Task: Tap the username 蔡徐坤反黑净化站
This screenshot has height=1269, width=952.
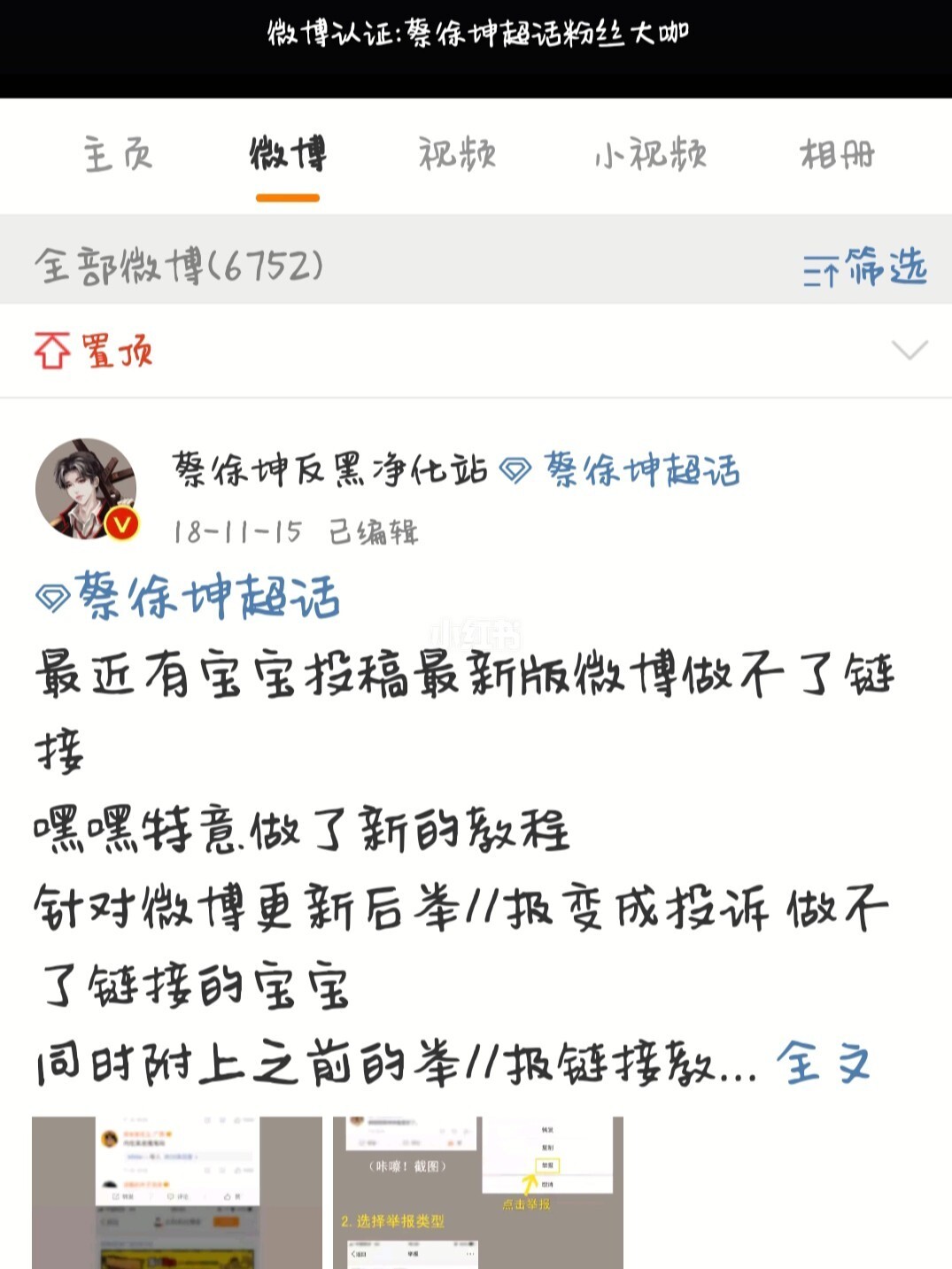Action: click(x=329, y=470)
